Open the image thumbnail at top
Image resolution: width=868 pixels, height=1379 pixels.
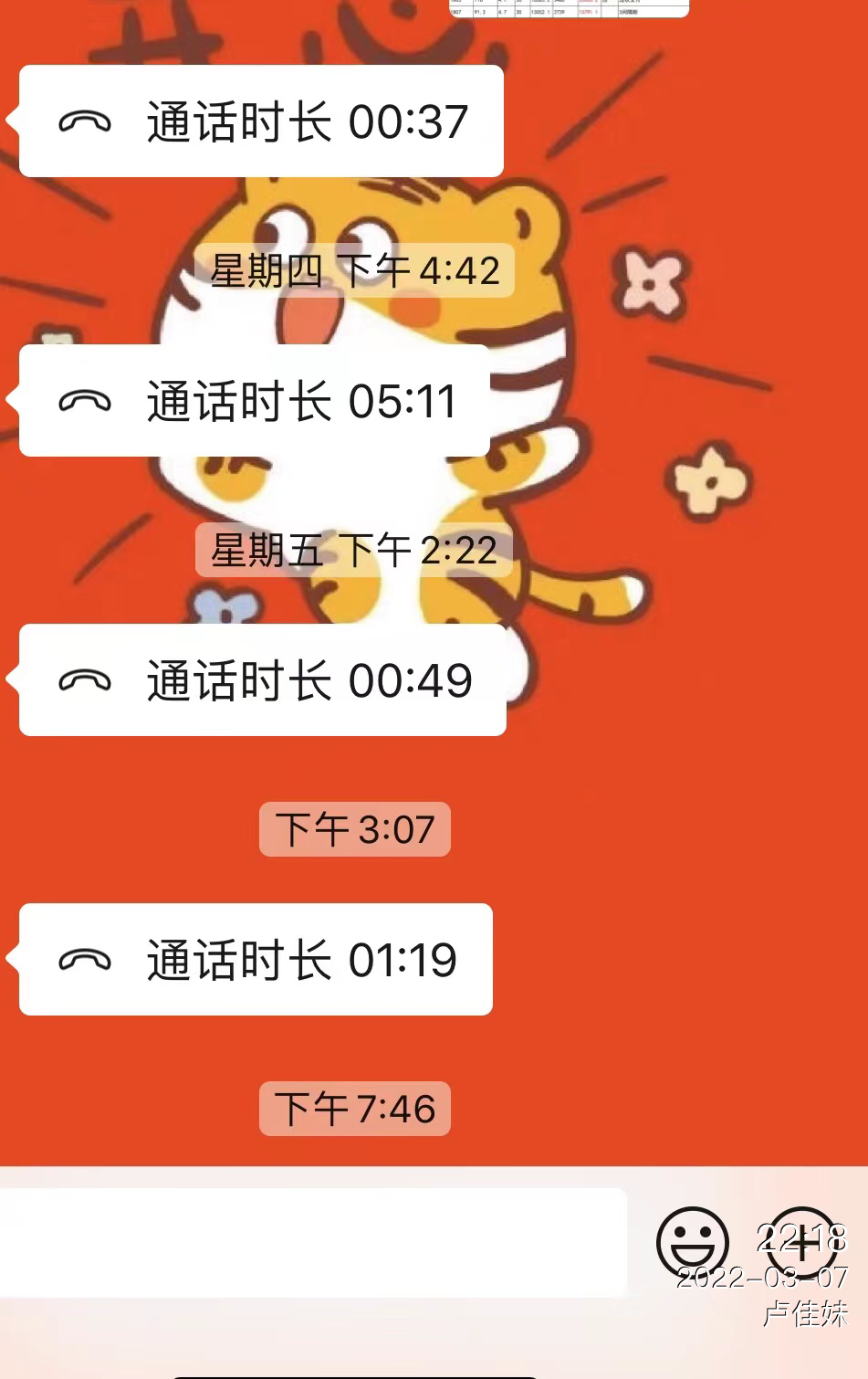[x=569, y=8]
